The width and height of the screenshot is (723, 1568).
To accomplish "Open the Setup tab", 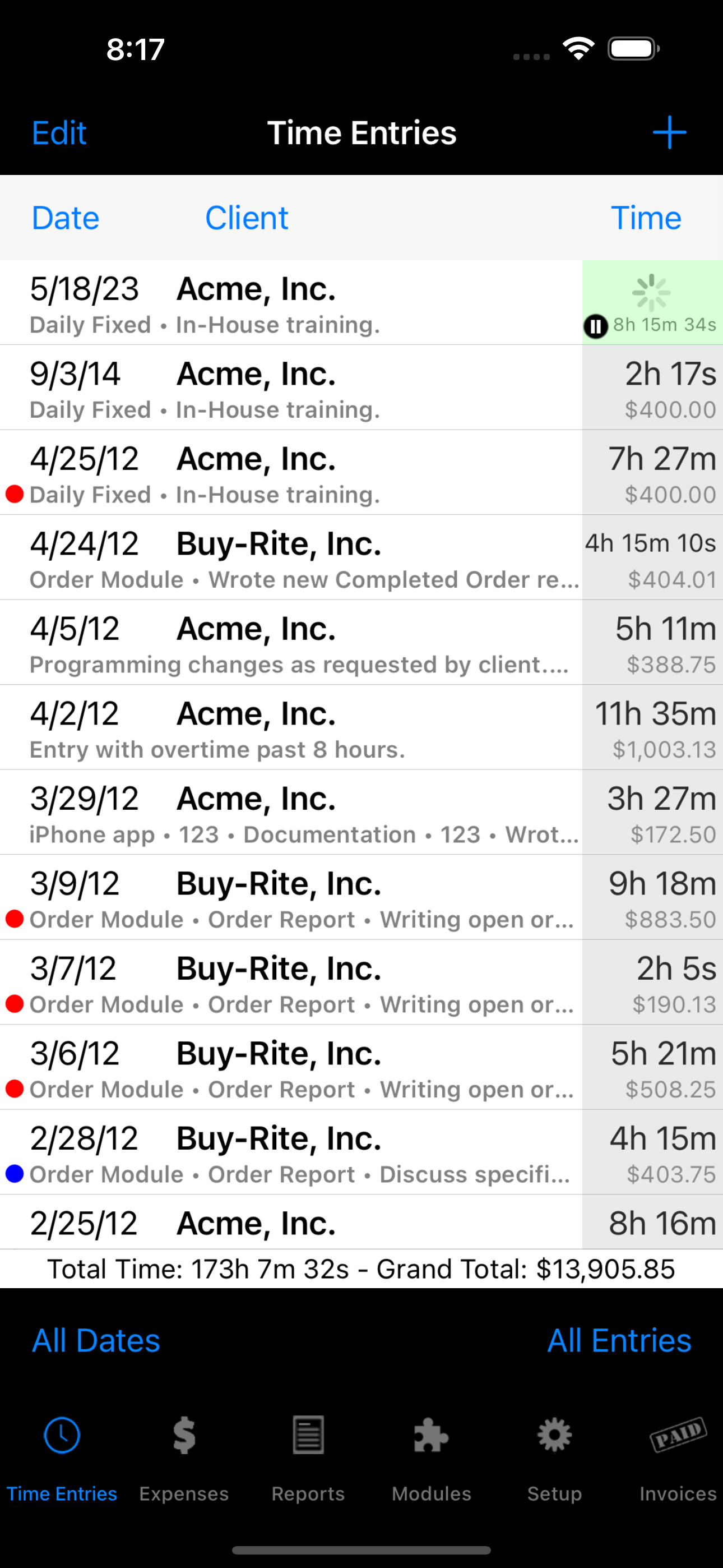I will click(x=554, y=1457).
